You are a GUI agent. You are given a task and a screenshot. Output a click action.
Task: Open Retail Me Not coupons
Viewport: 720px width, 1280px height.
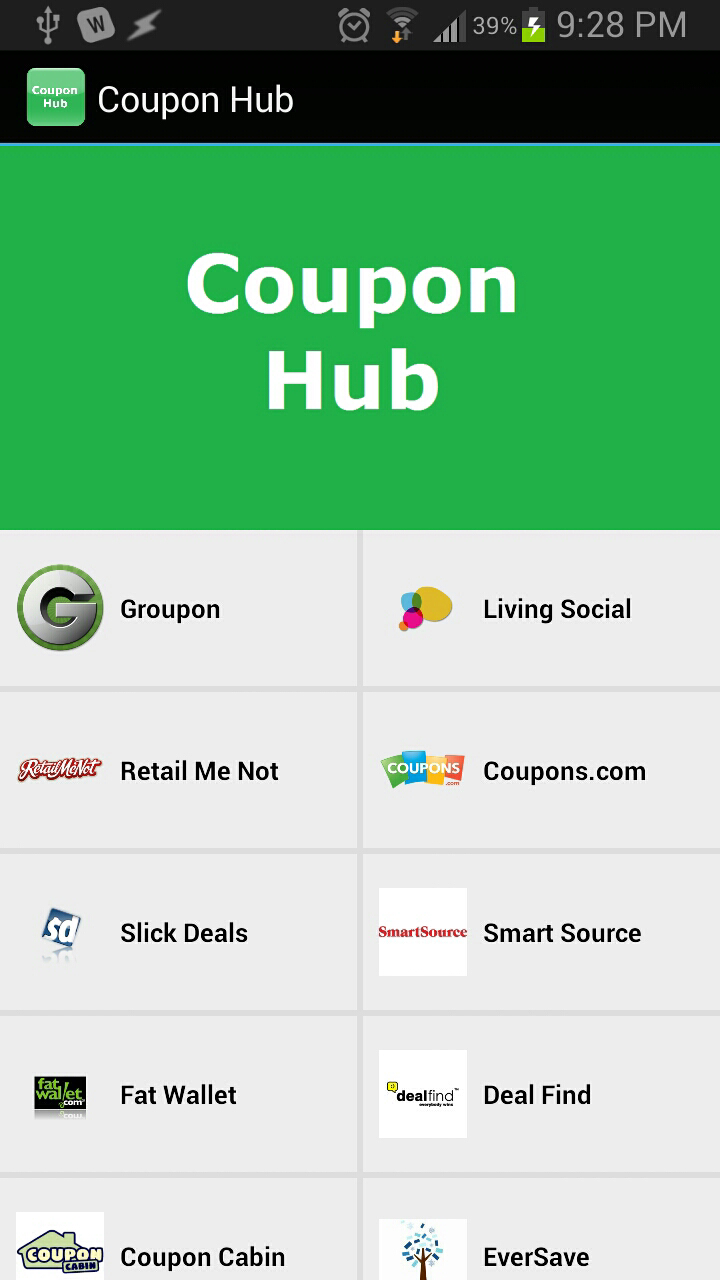pos(178,771)
